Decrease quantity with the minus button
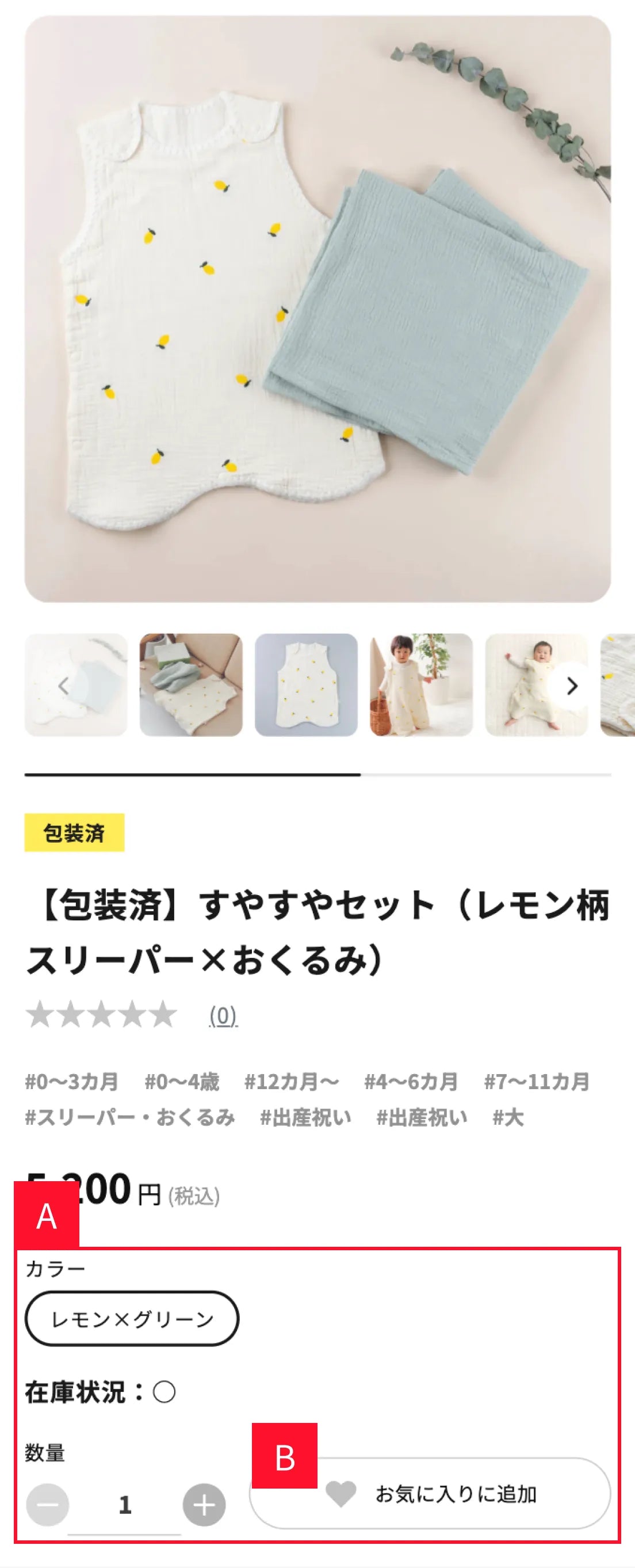635x1568 pixels. (47, 1505)
